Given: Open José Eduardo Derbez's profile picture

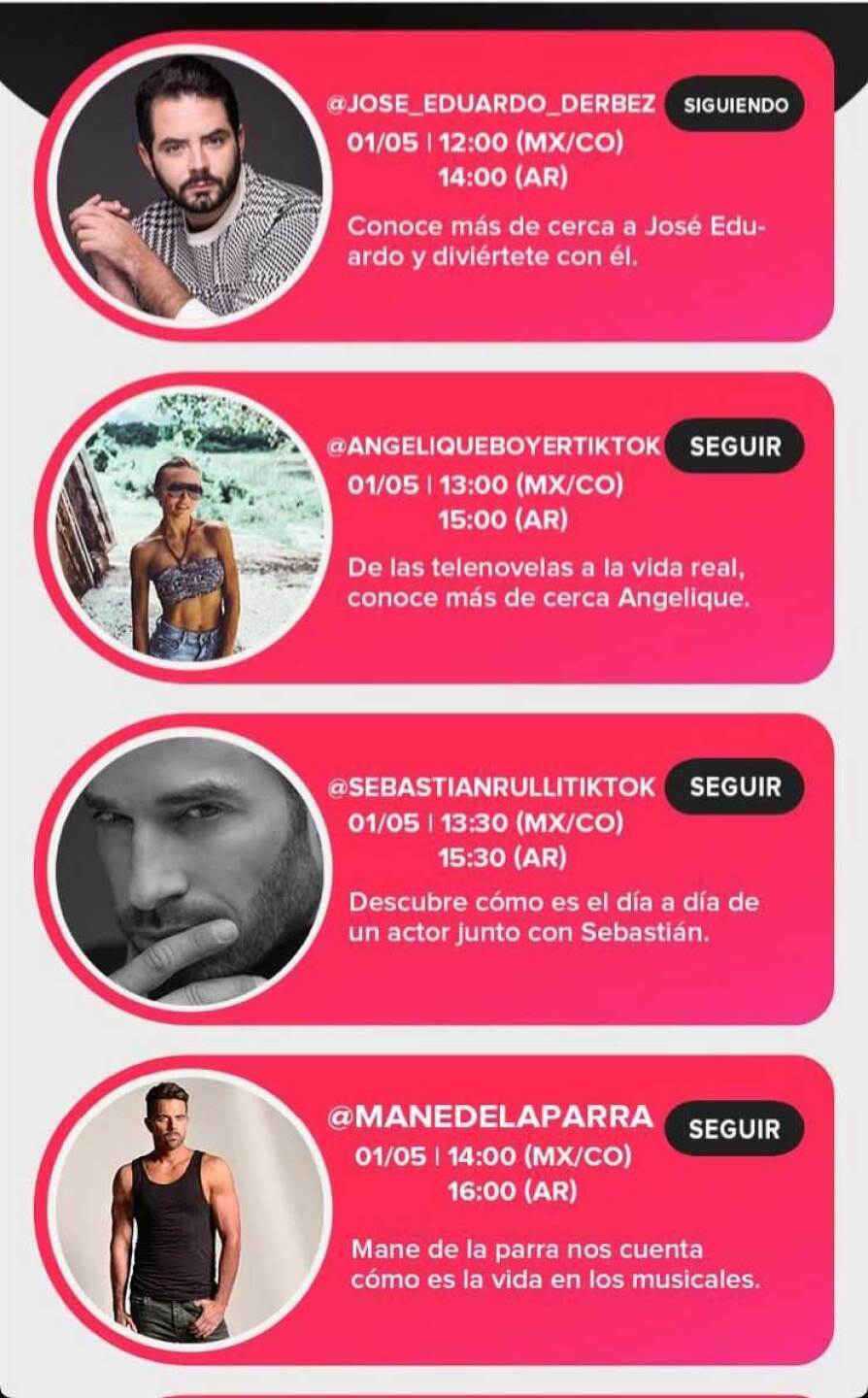Looking at the screenshot, I should [x=190, y=186].
